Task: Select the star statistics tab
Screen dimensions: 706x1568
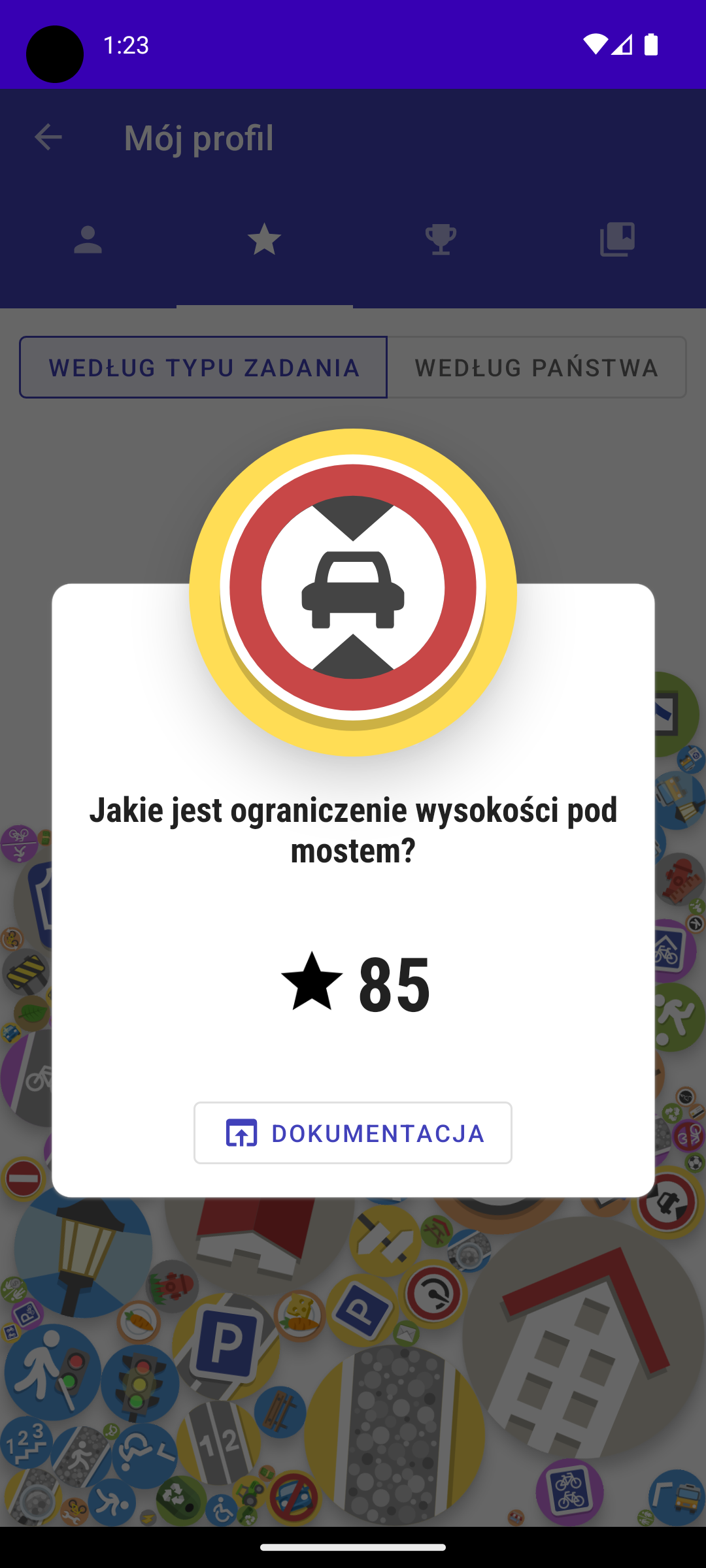Action: [x=265, y=240]
